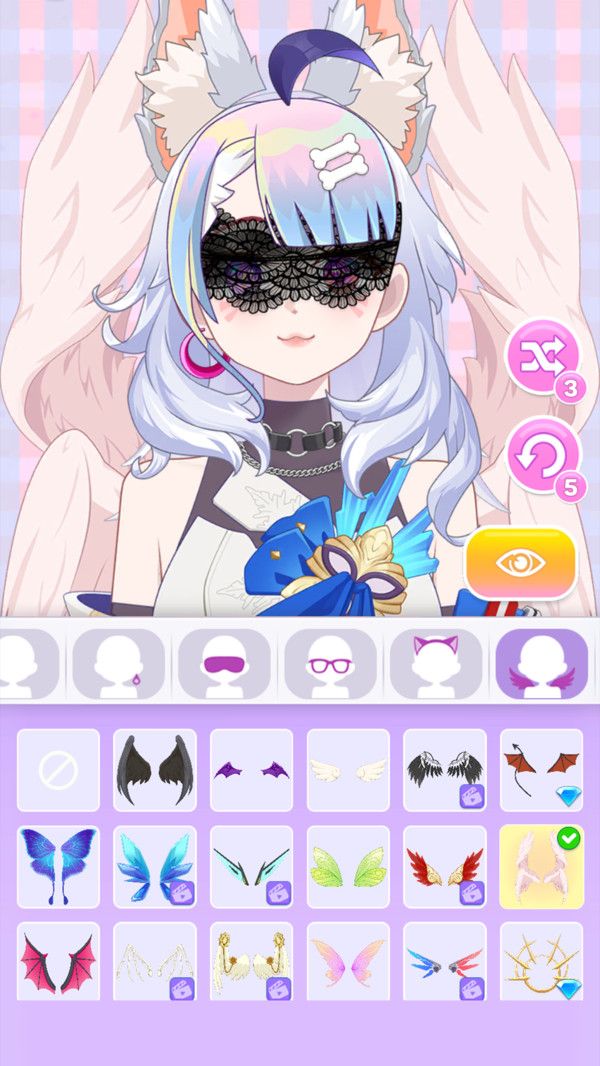This screenshot has height=1066, width=600.
Task: Remove wings with the none option
Action: [x=58, y=770]
